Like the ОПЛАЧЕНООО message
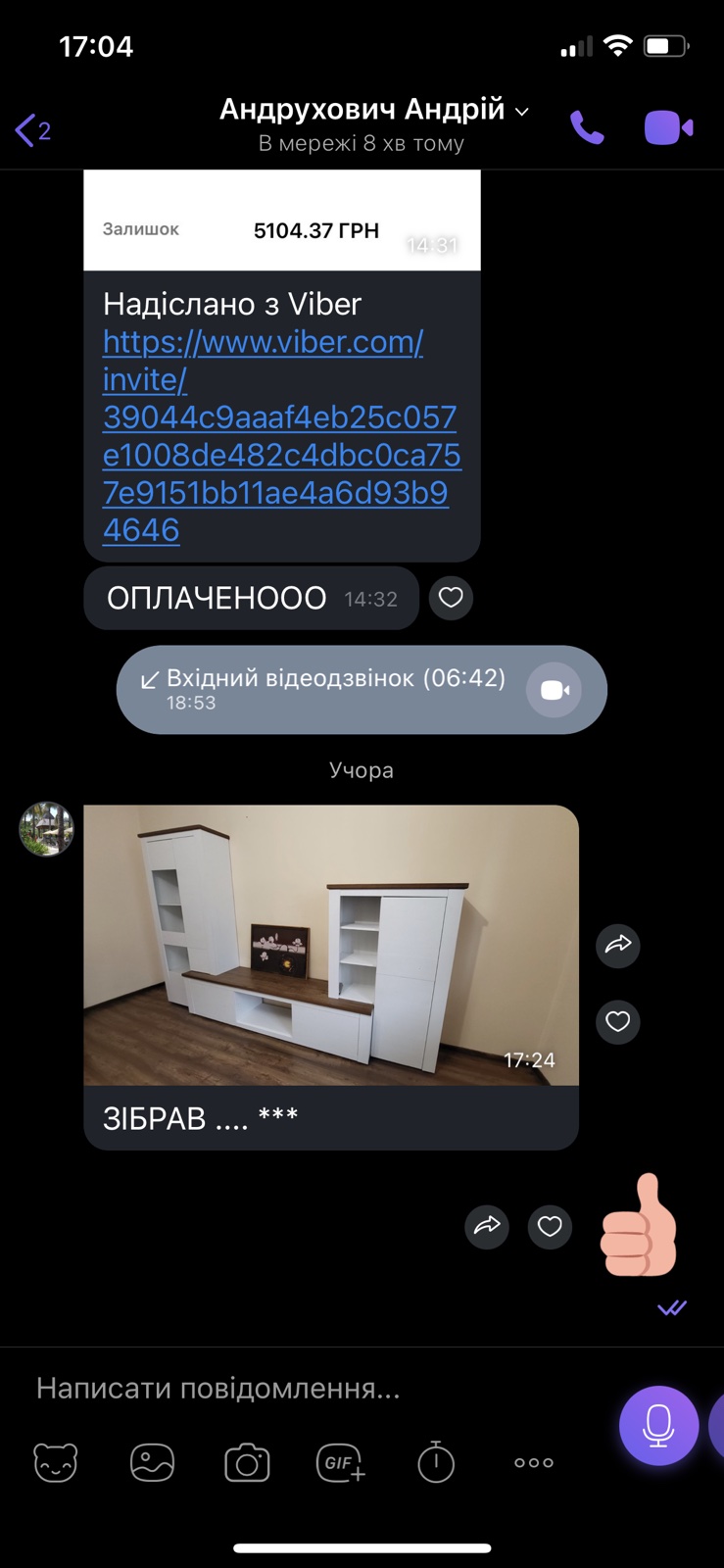Screen dimensions: 724x1568 (451, 598)
